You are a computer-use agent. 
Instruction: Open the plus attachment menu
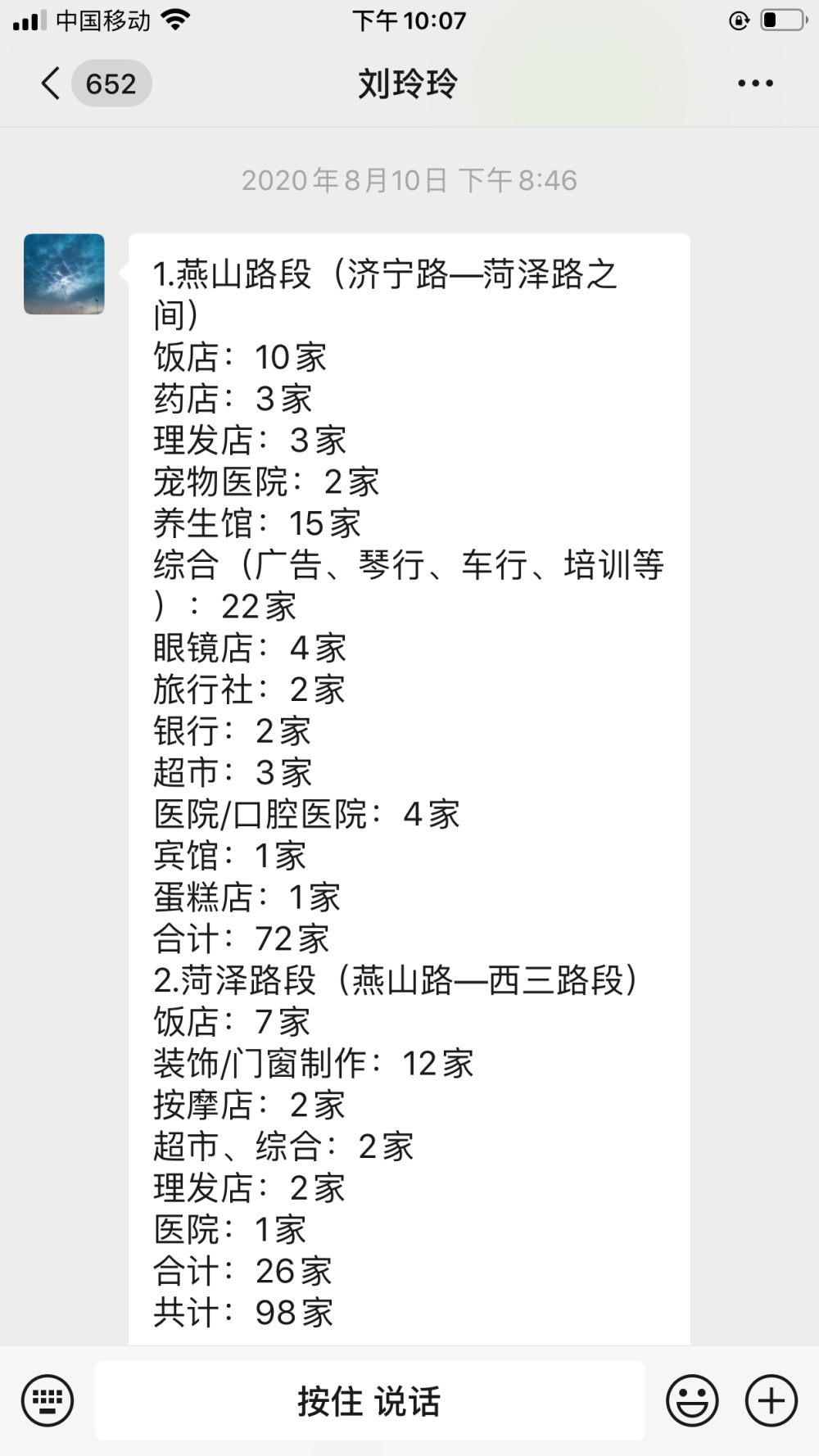pyautogui.click(x=771, y=1401)
